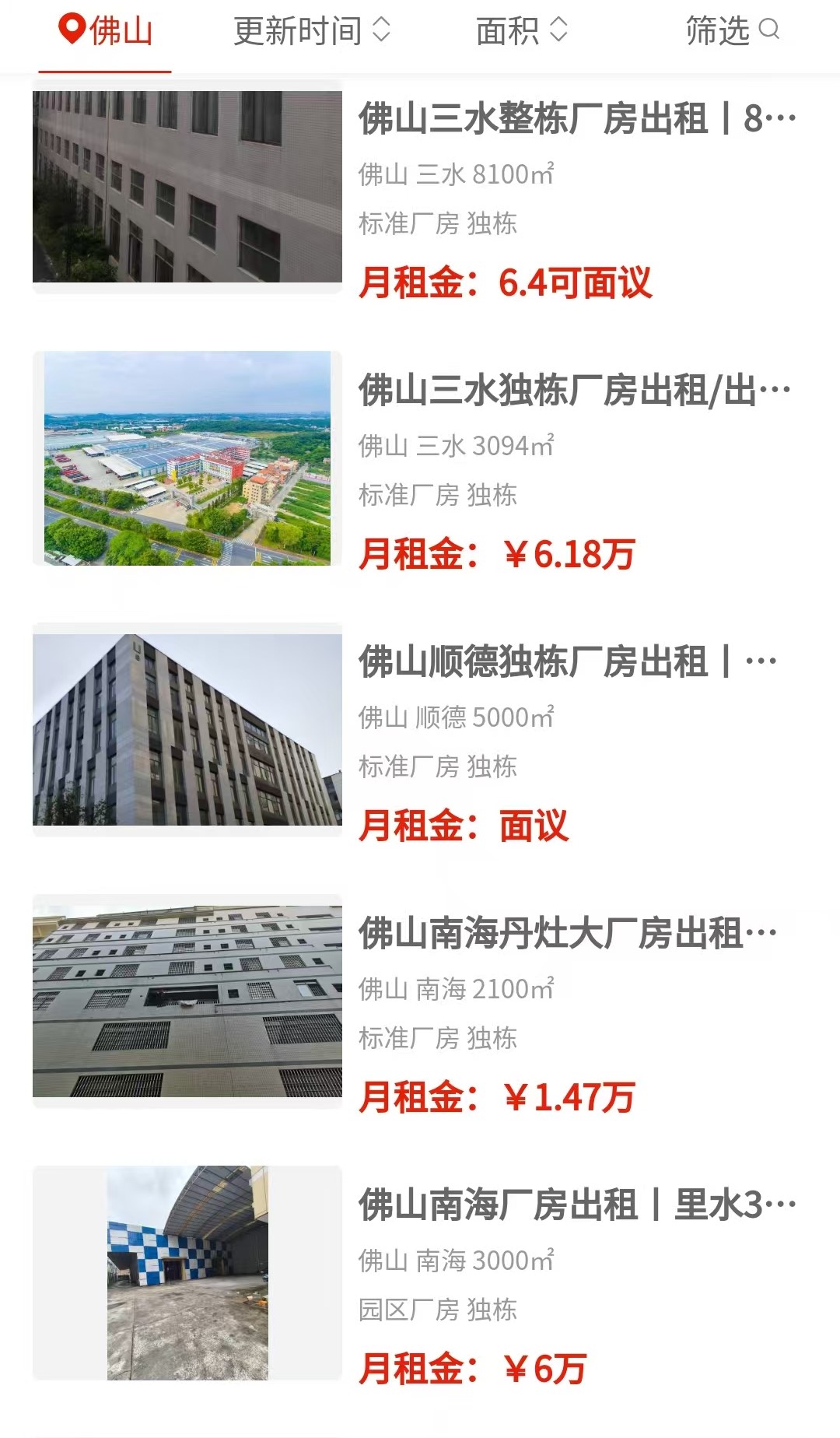Open the 佛山南海厂房出租 里水 3000㎡ listing
This screenshot has width=840, height=1438.
(x=576, y=1205)
